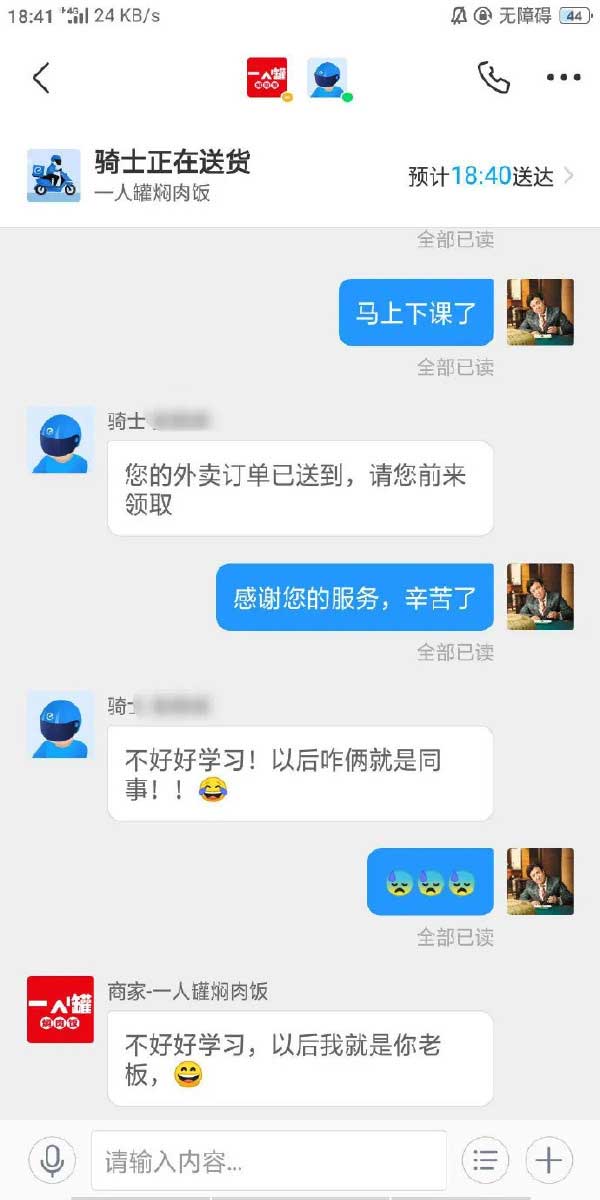The height and width of the screenshot is (1200, 600).
Task: Open rider avatar beside 您的外卖订单已送到 message
Action: pos(60,439)
